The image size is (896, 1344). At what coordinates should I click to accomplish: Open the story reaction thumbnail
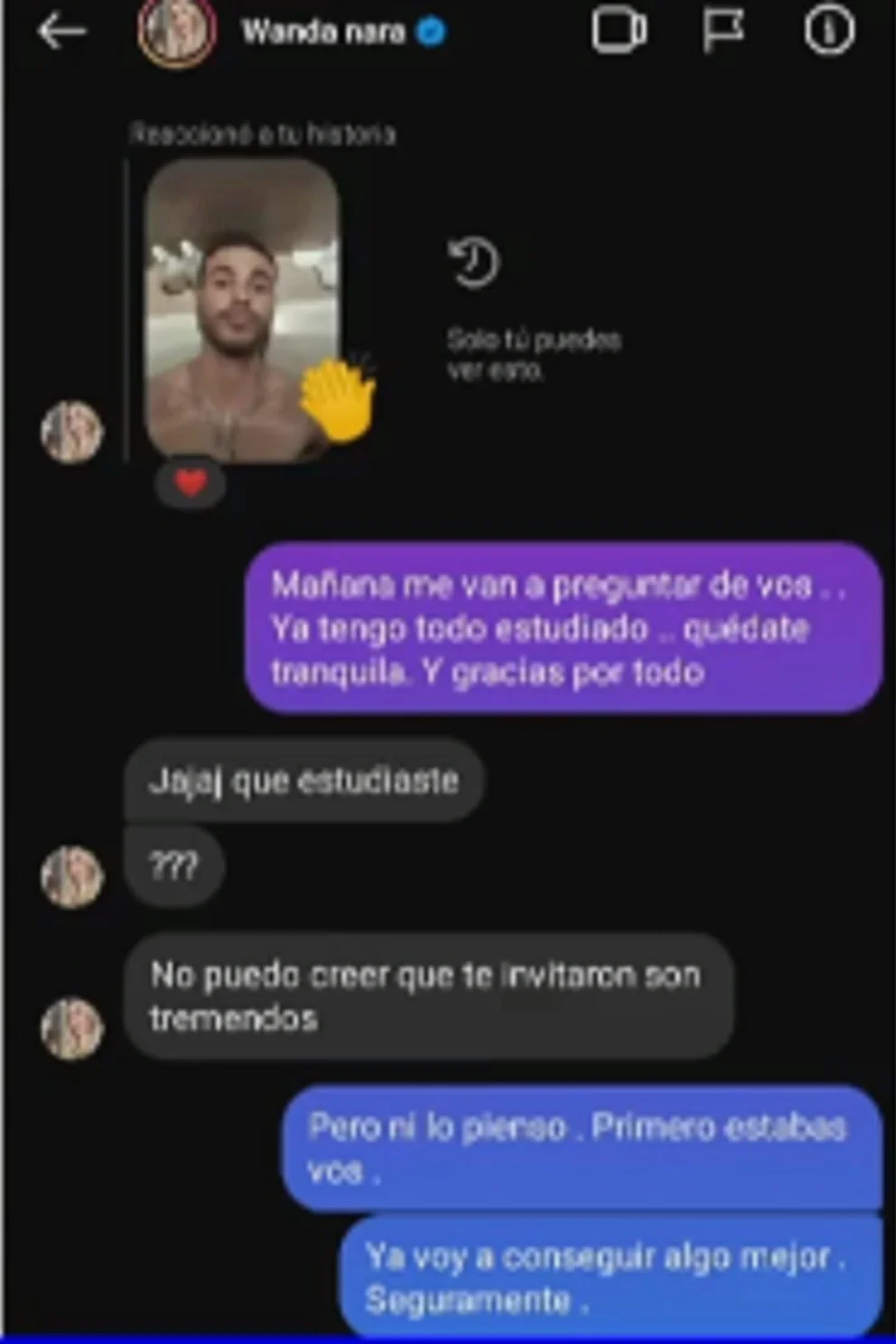(242, 312)
